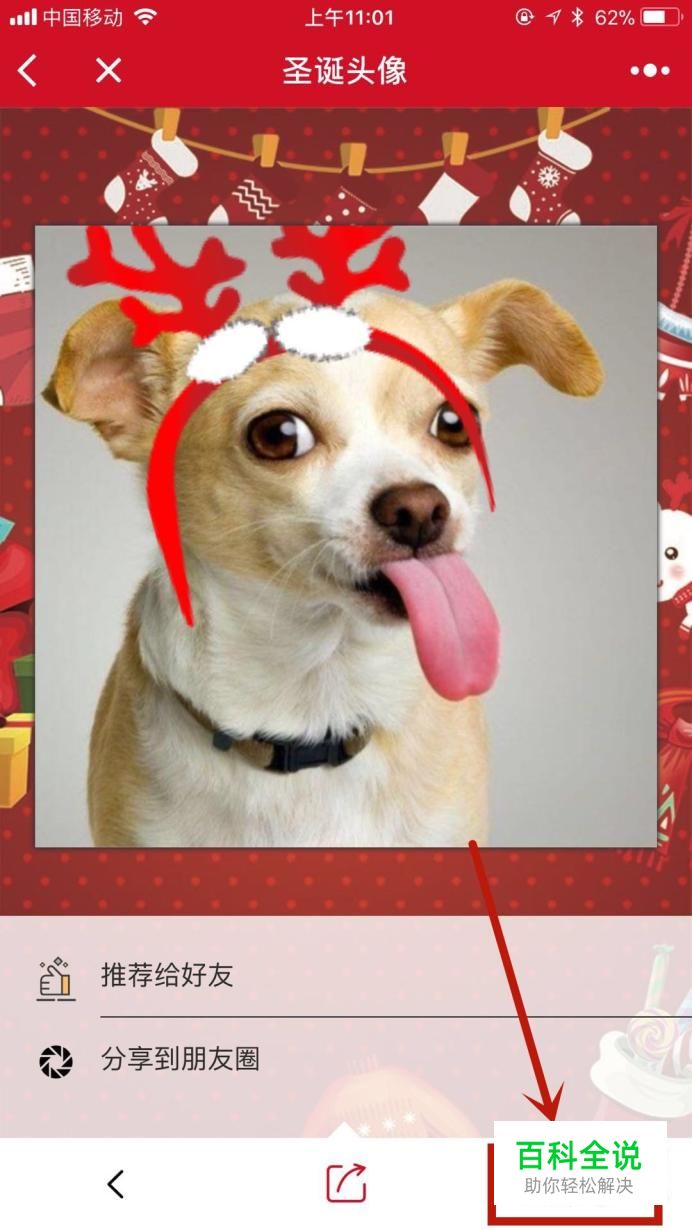Open the three-dot overflow menu

650,70
